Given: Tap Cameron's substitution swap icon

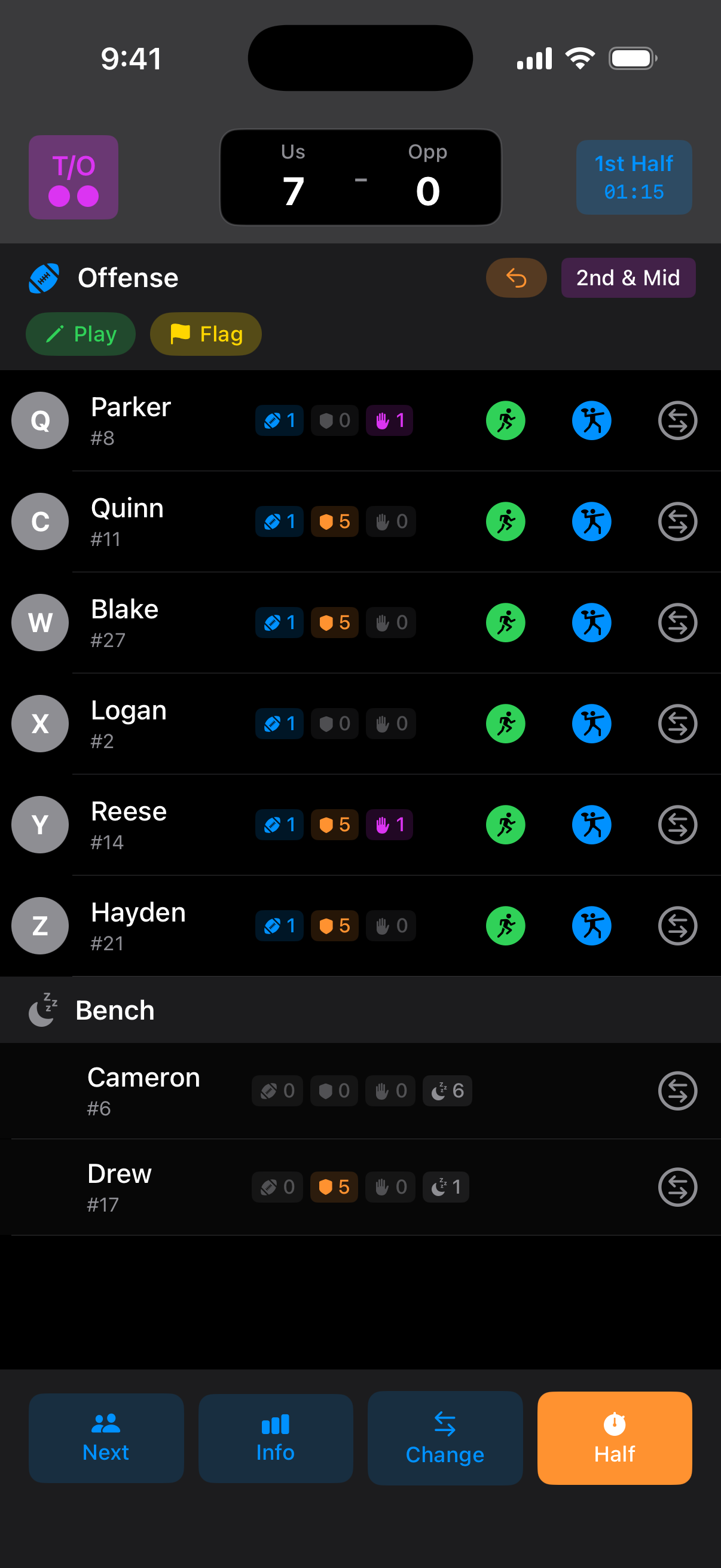Looking at the screenshot, I should tap(677, 1090).
